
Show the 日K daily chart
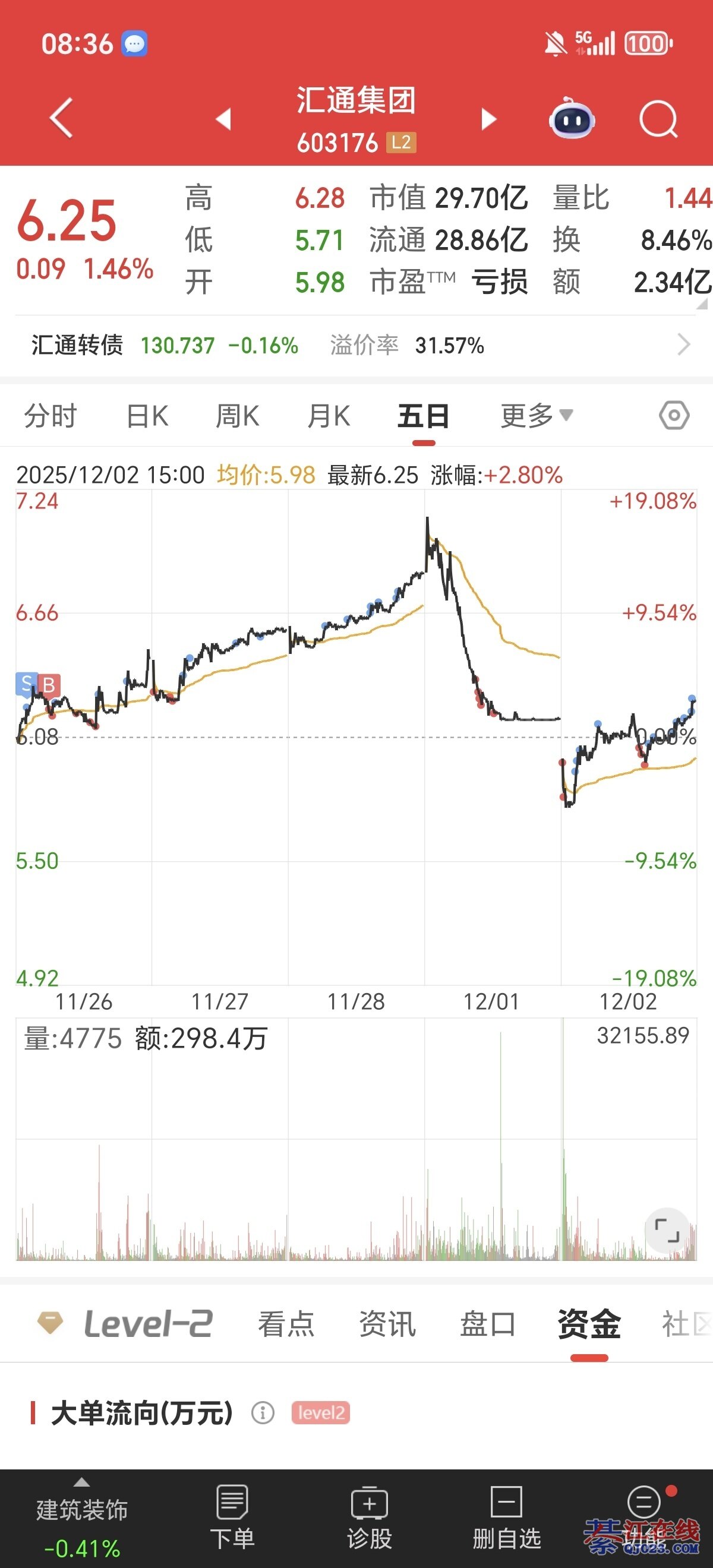coord(147,416)
